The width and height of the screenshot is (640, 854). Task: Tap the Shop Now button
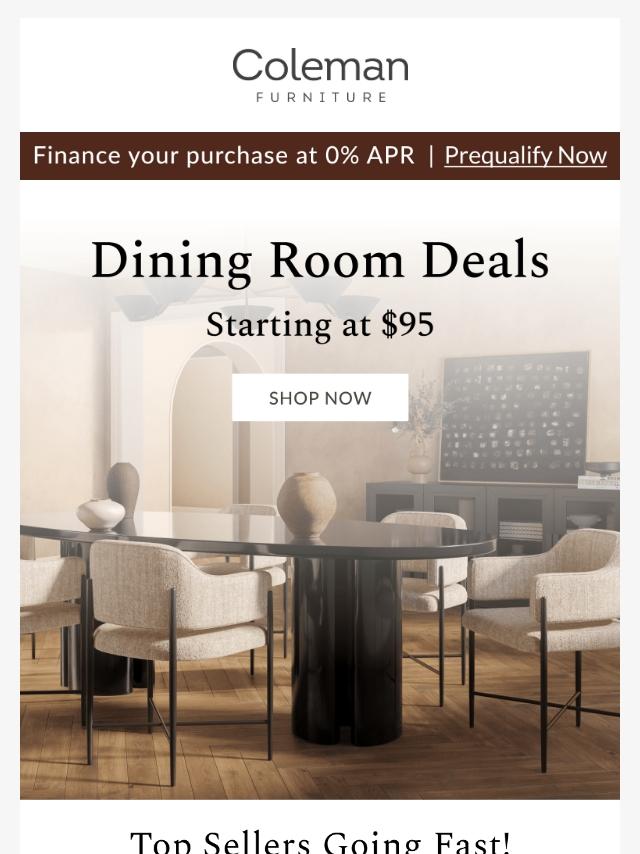pos(320,398)
